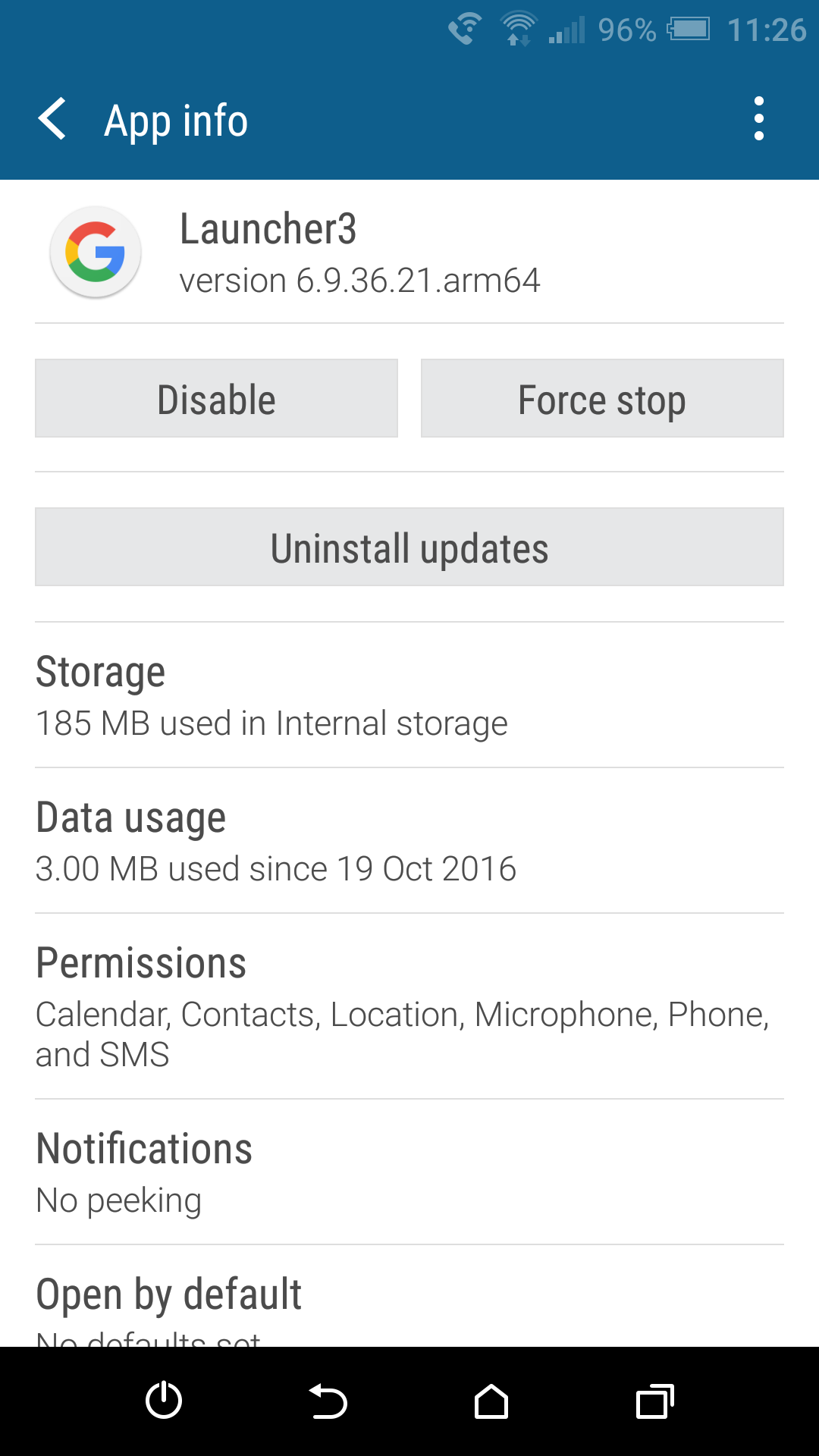Tap Uninstall updates
819x1456 pixels.
409,547
